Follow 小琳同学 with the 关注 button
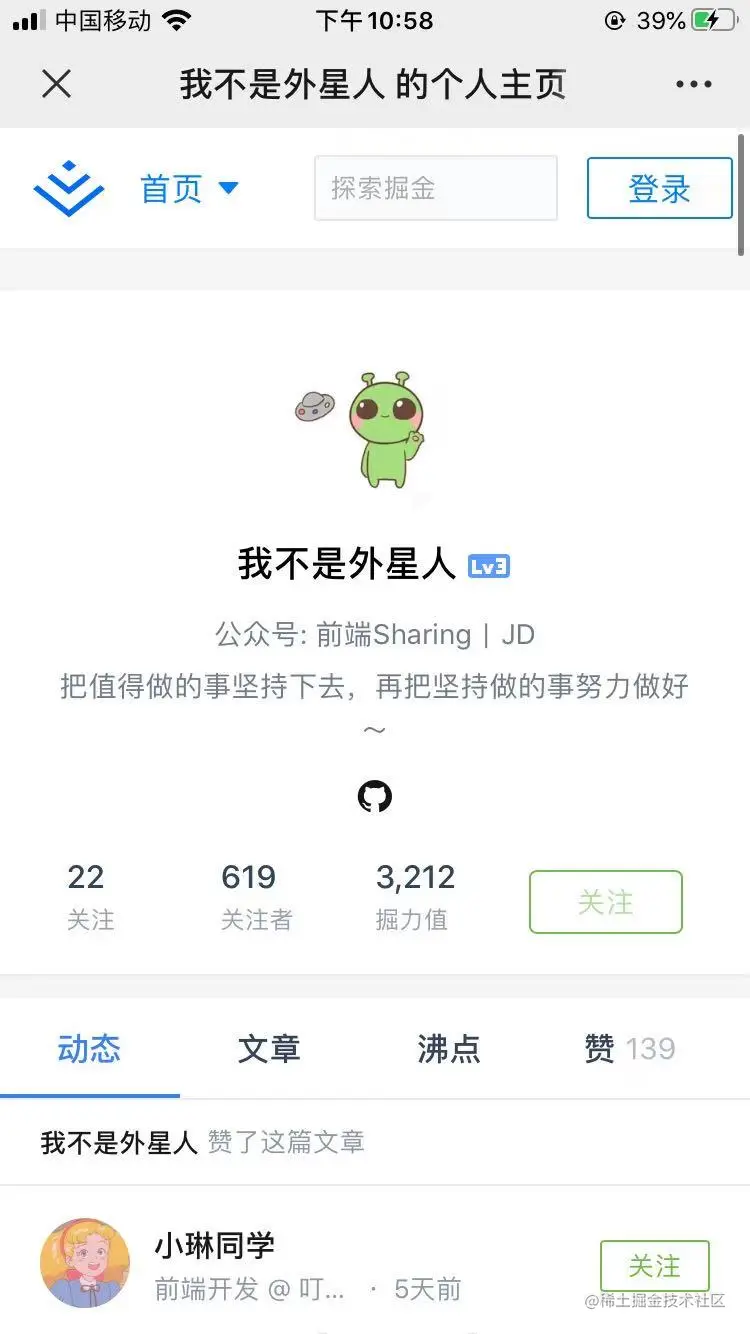Image resolution: width=750 pixels, height=1334 pixels. tap(654, 1266)
